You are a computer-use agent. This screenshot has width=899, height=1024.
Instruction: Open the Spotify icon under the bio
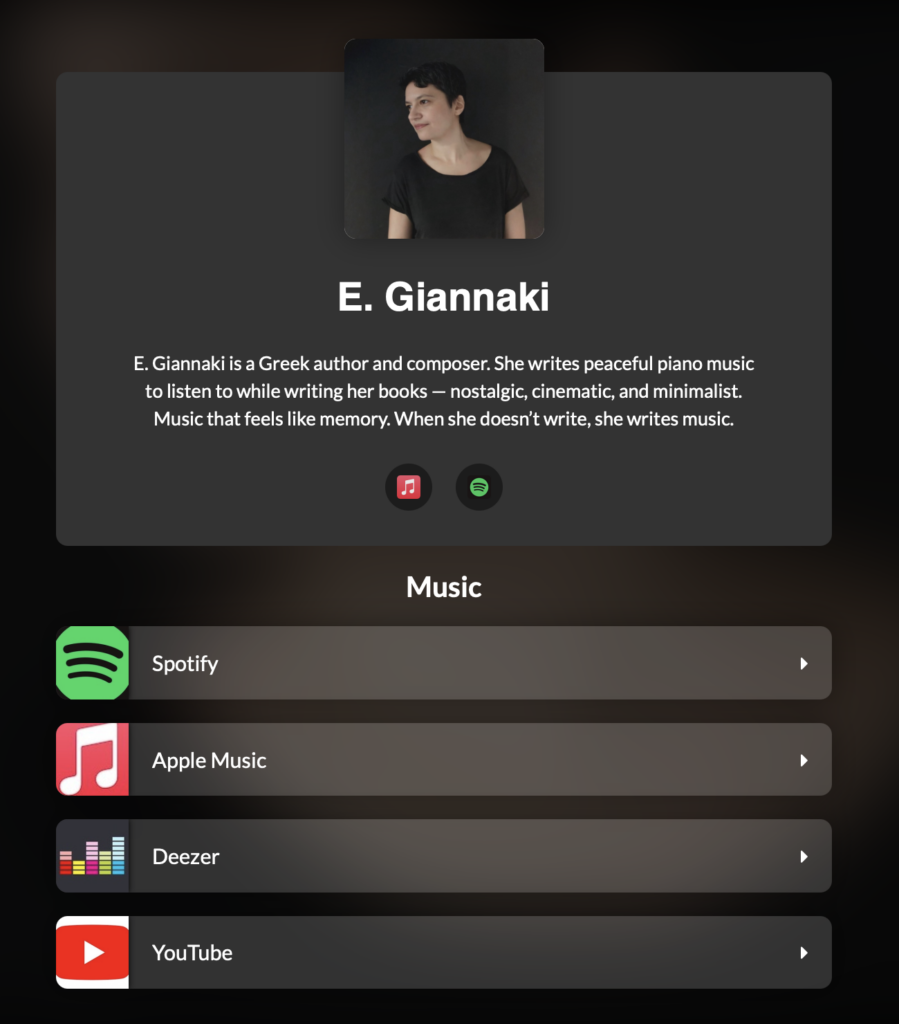click(479, 487)
